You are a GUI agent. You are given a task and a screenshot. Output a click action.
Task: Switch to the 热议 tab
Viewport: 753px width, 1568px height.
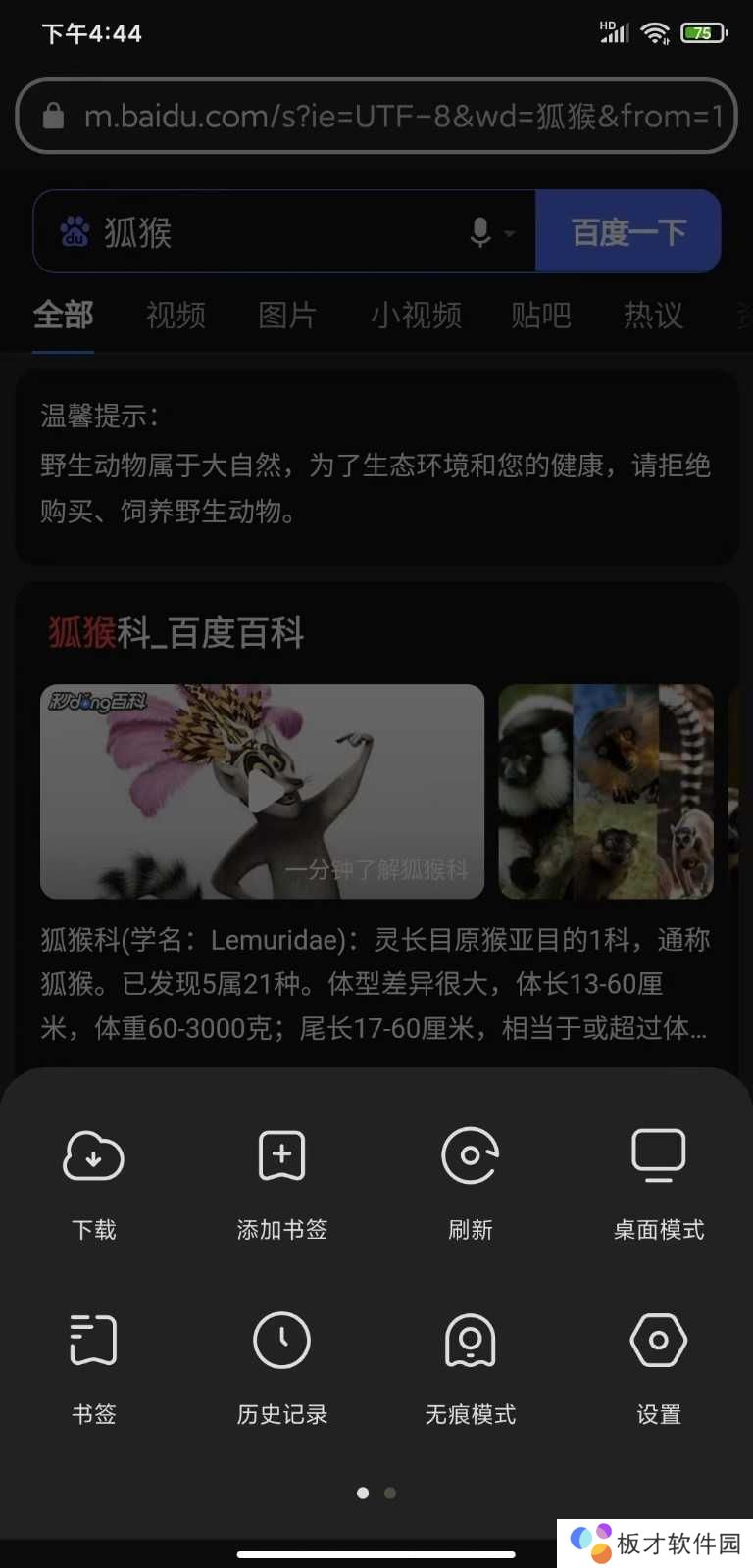click(653, 316)
